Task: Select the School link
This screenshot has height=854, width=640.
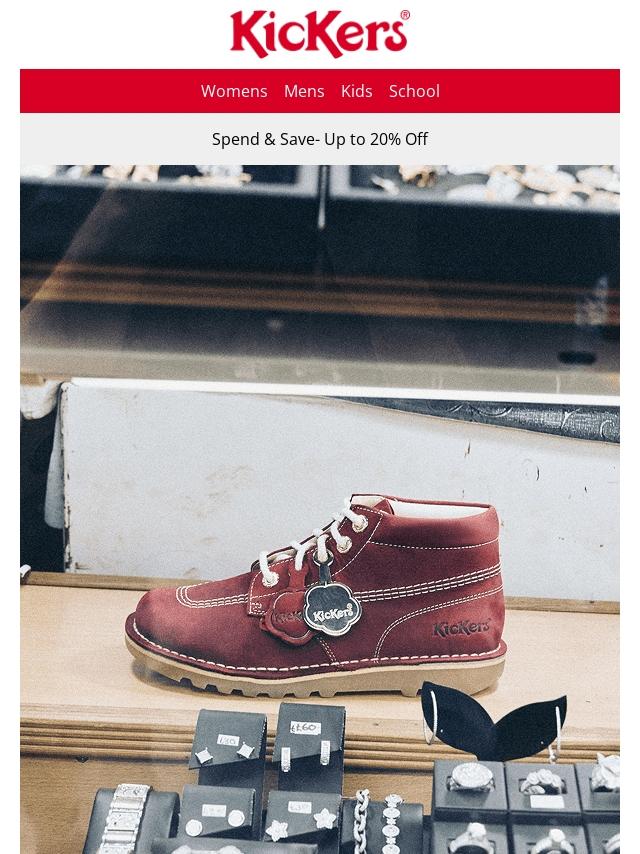Action: [x=414, y=91]
